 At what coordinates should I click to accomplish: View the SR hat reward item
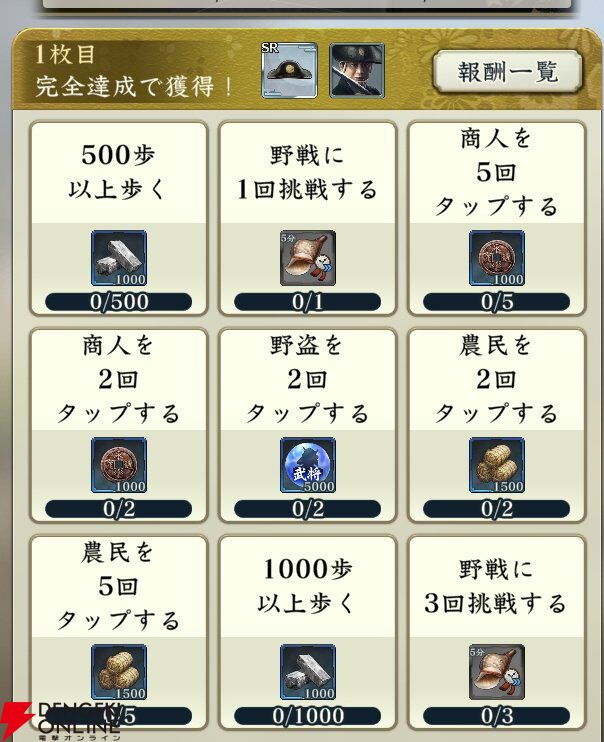[289, 71]
